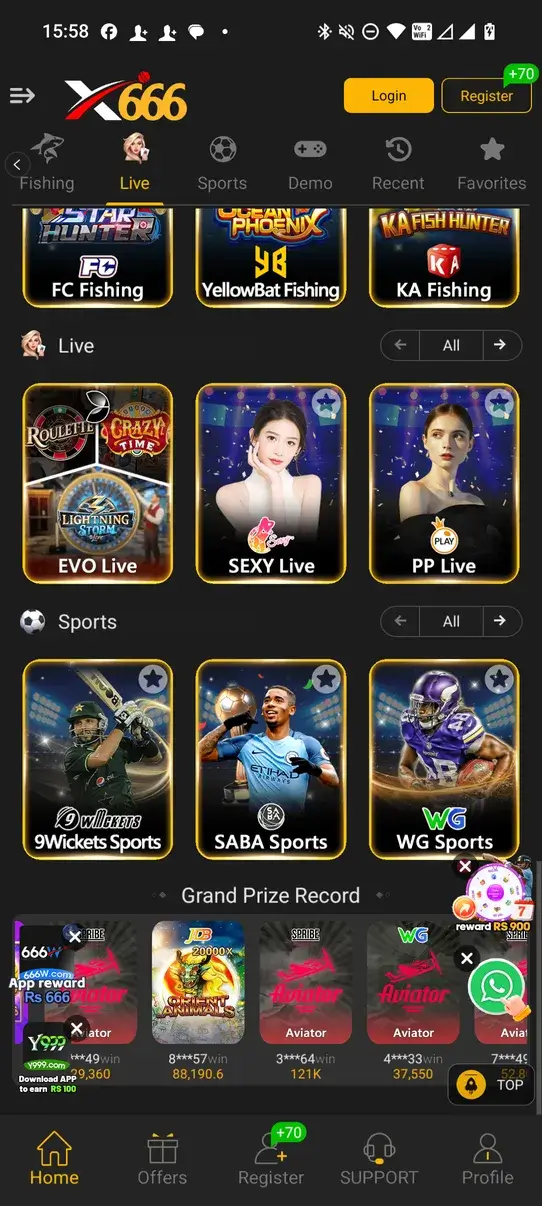
Task: Open the Recent category tab
Action: coord(398,163)
